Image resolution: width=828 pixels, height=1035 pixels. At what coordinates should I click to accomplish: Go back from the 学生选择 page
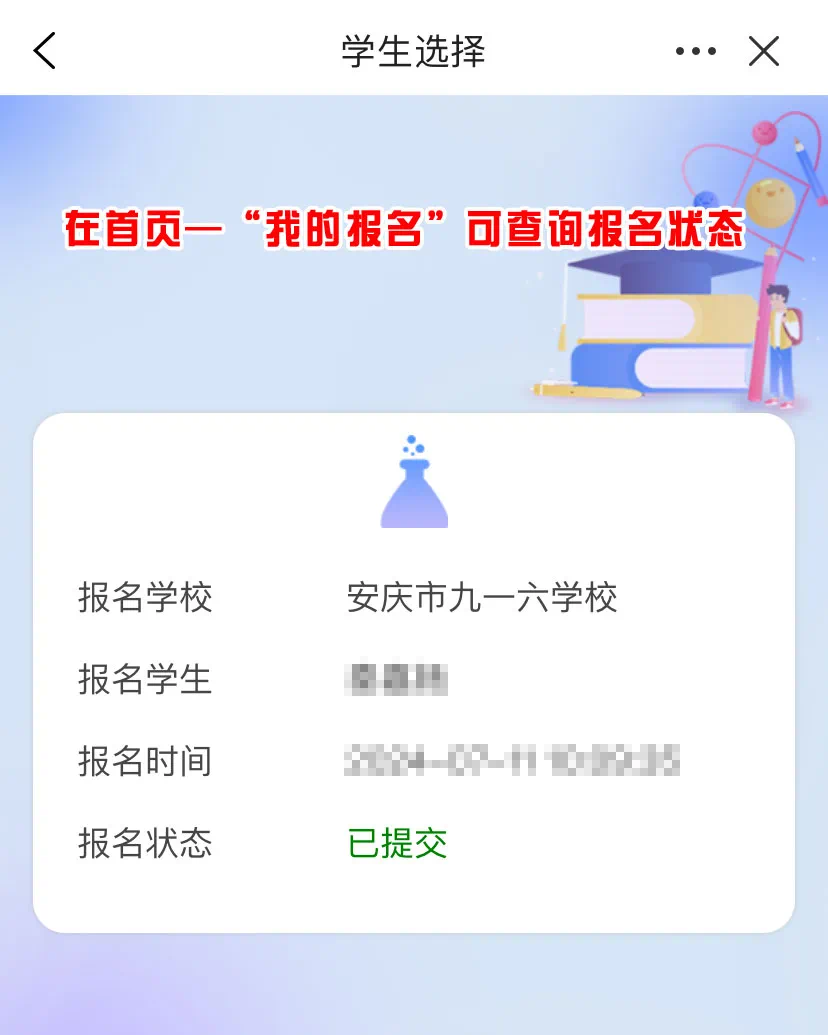45,51
